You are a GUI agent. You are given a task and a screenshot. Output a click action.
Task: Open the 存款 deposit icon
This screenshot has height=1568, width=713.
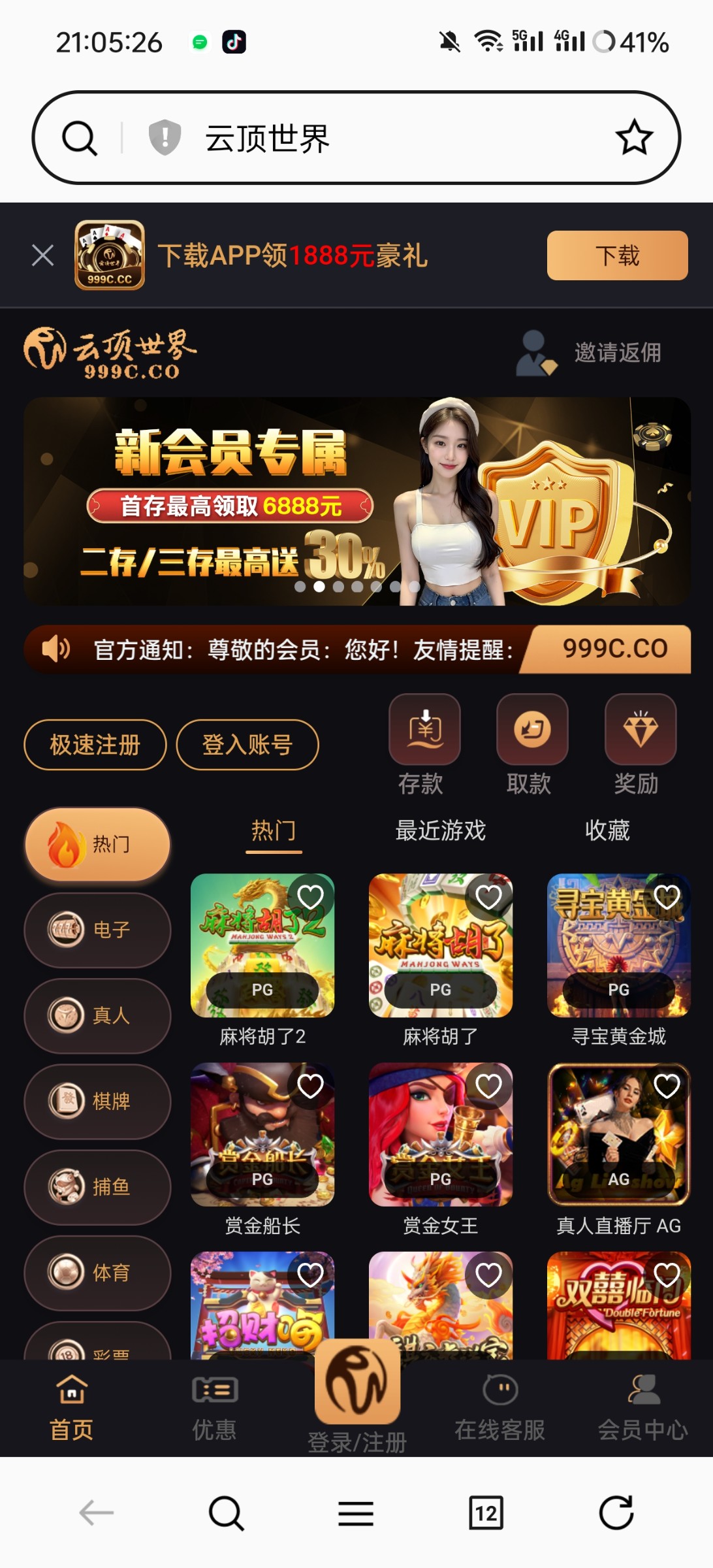tap(424, 728)
